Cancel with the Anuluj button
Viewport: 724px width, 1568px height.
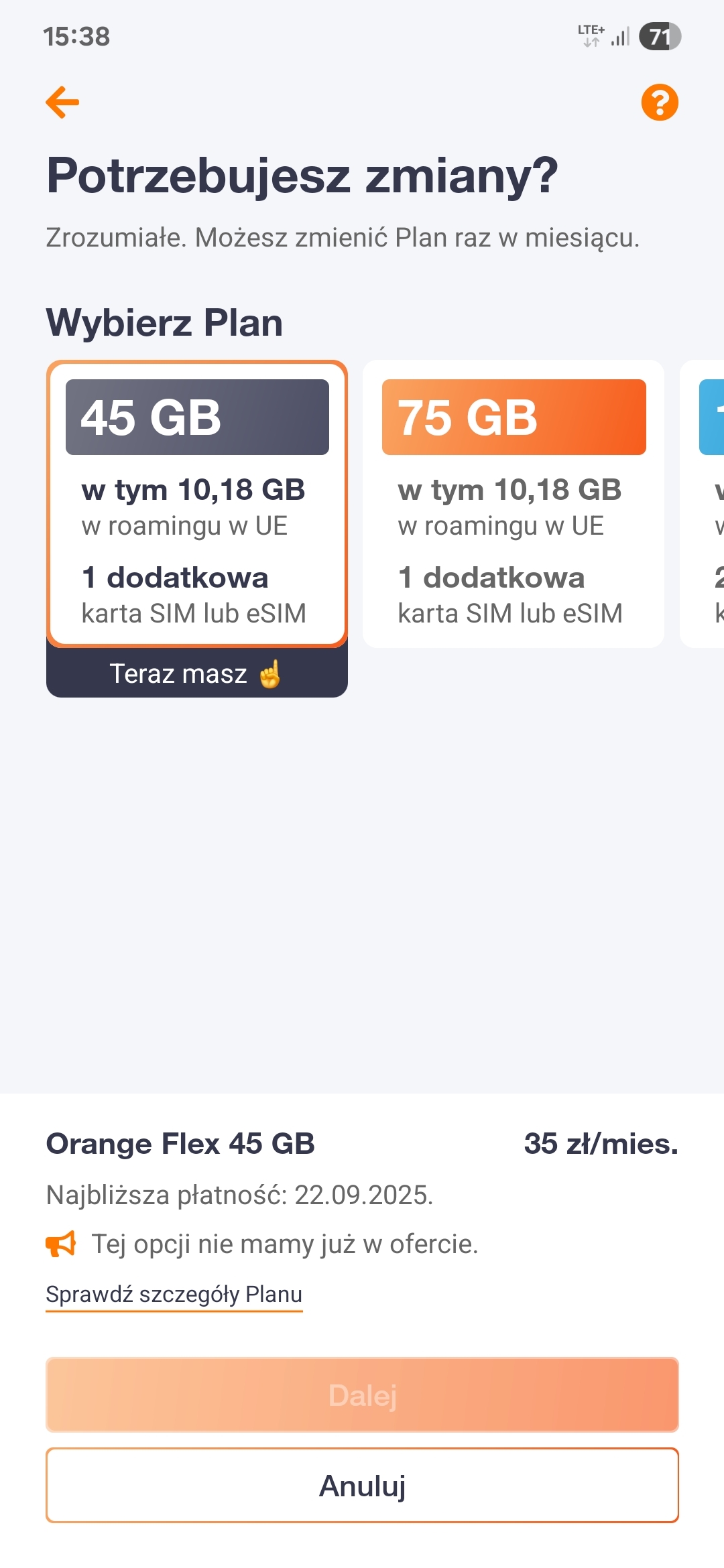[x=362, y=1486]
